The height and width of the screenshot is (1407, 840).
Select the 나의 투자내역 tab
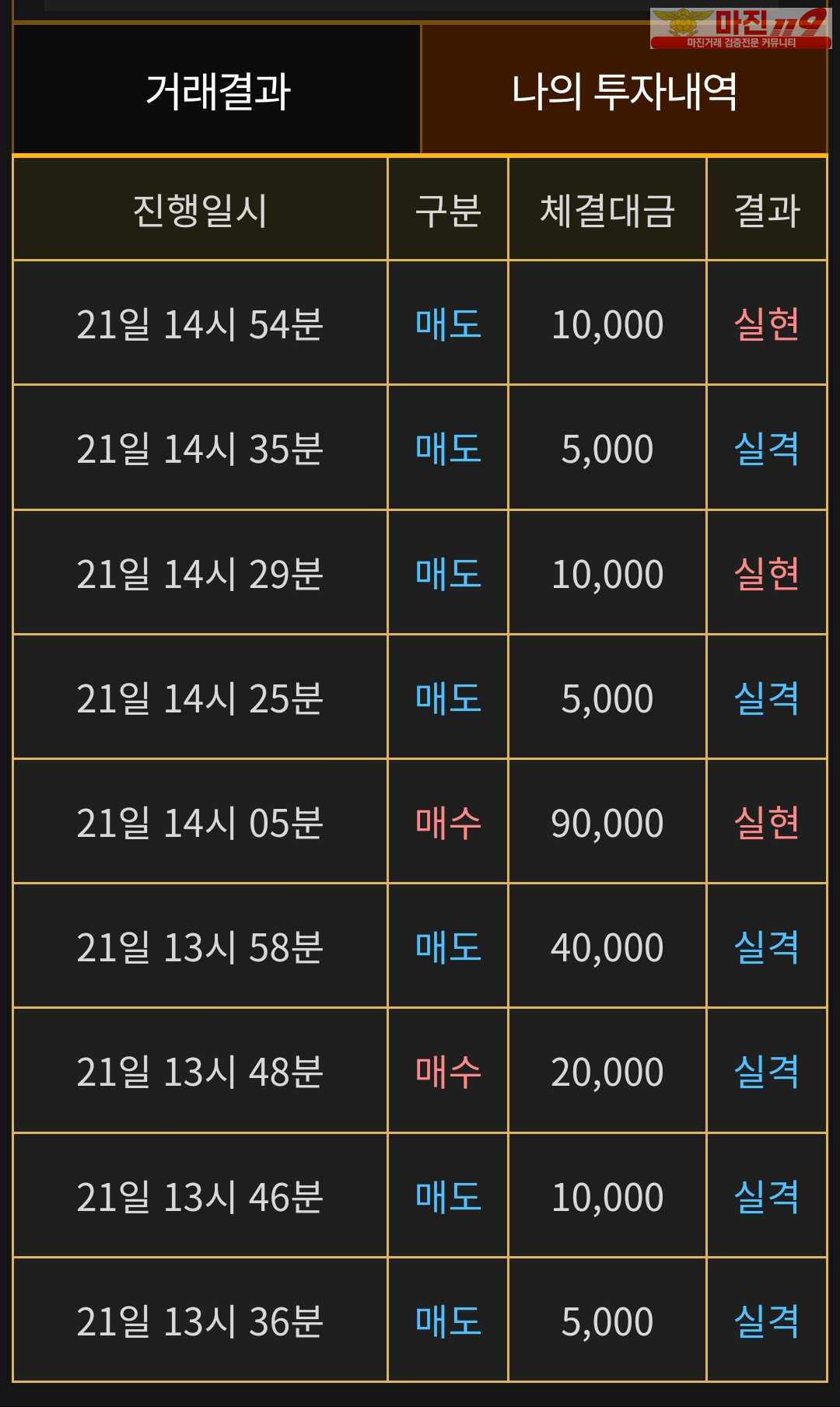624,89
